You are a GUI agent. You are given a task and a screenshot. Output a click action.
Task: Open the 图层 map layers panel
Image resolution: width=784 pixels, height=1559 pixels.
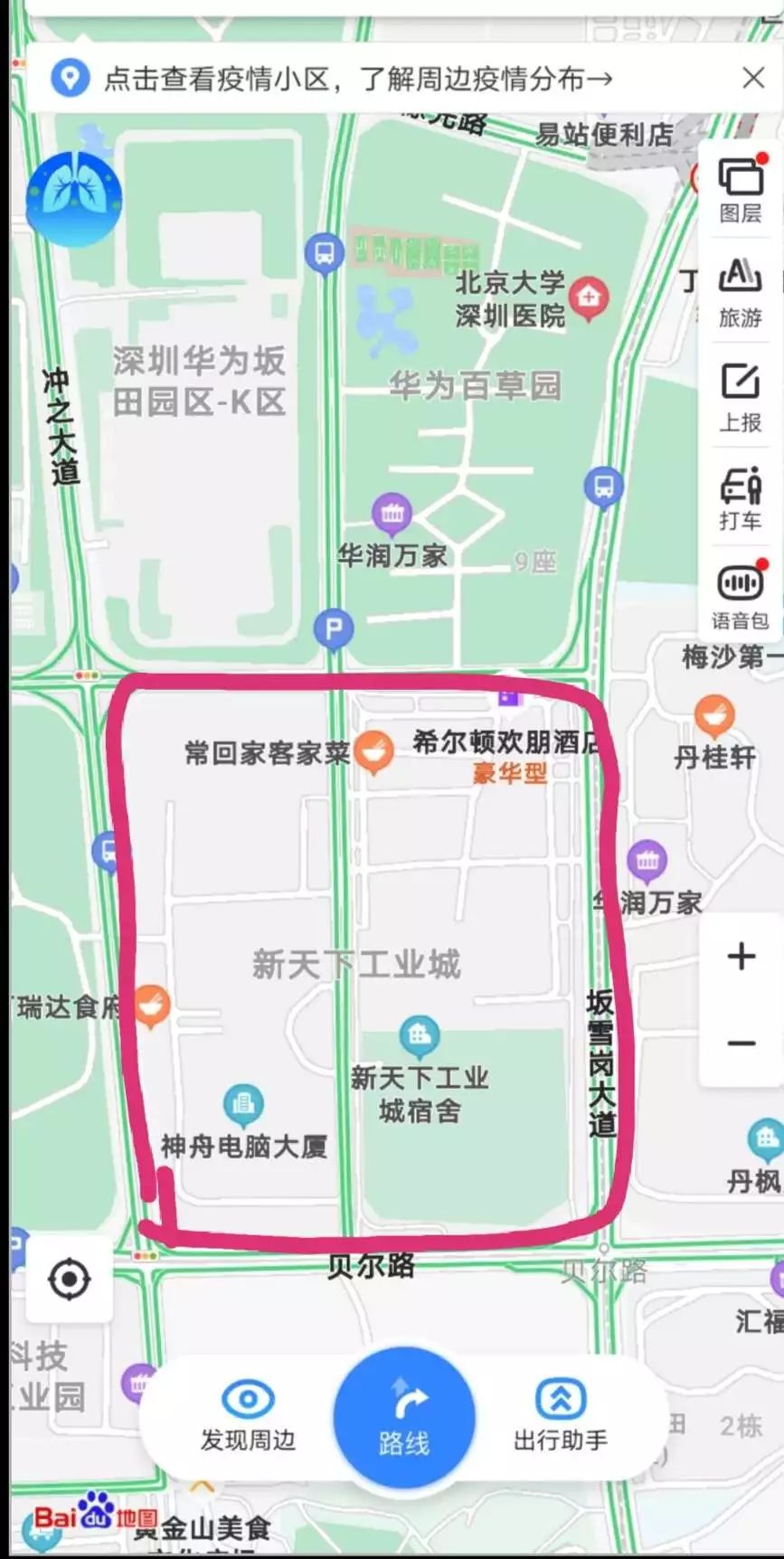pos(739,187)
